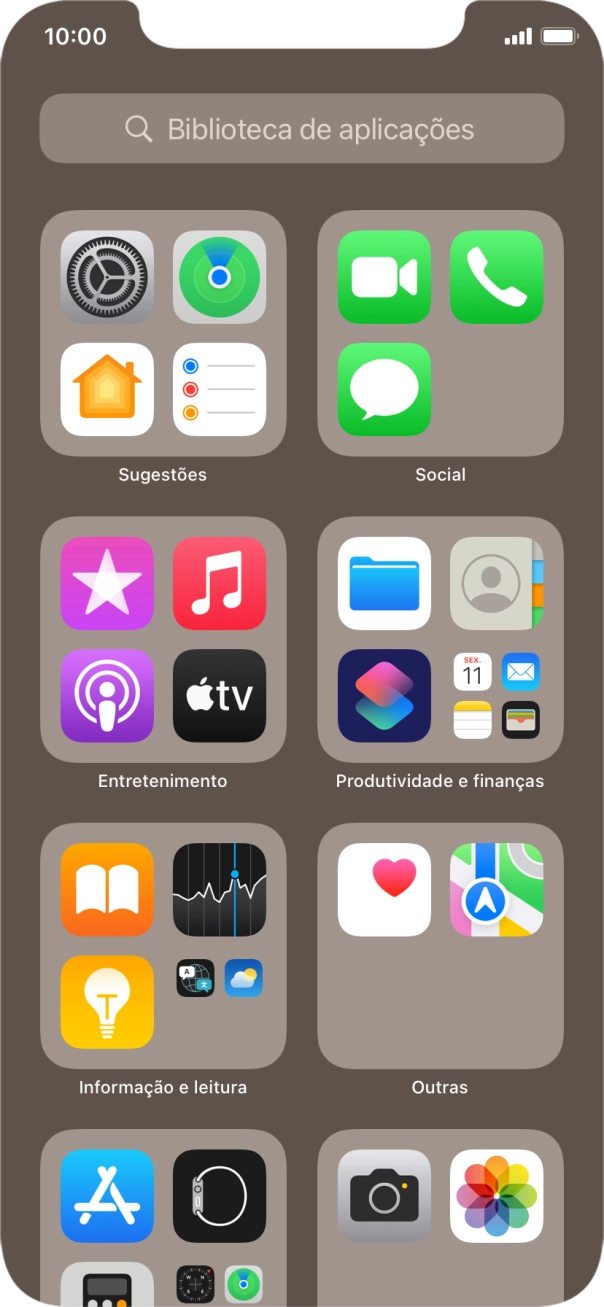
Task: Open the Reminders app
Action: click(220, 390)
